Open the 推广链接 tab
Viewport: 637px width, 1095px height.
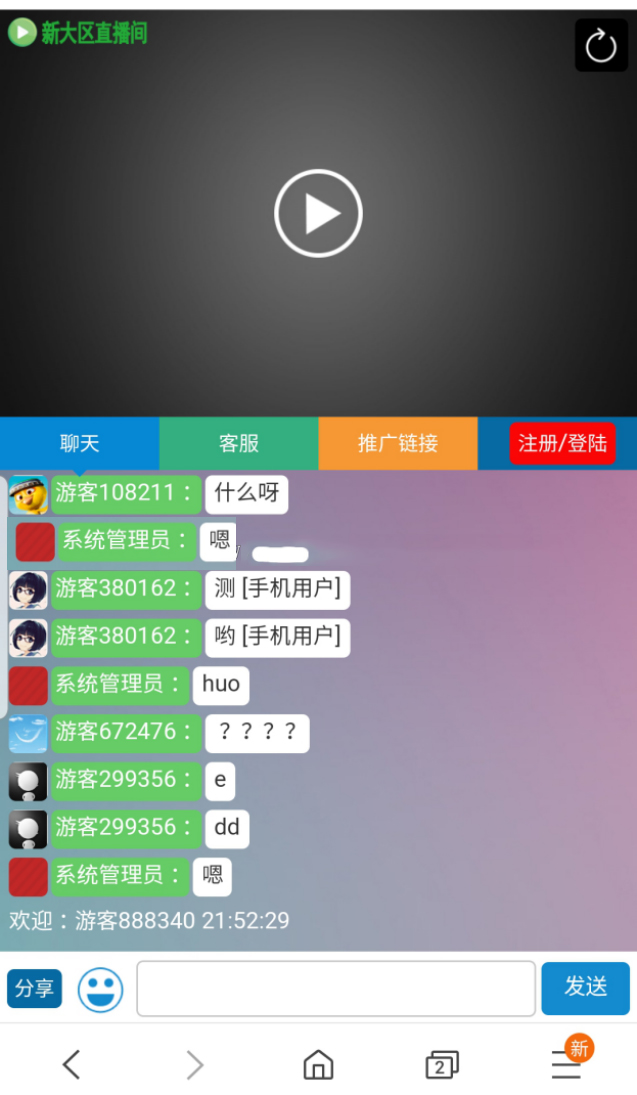pyautogui.click(x=398, y=443)
